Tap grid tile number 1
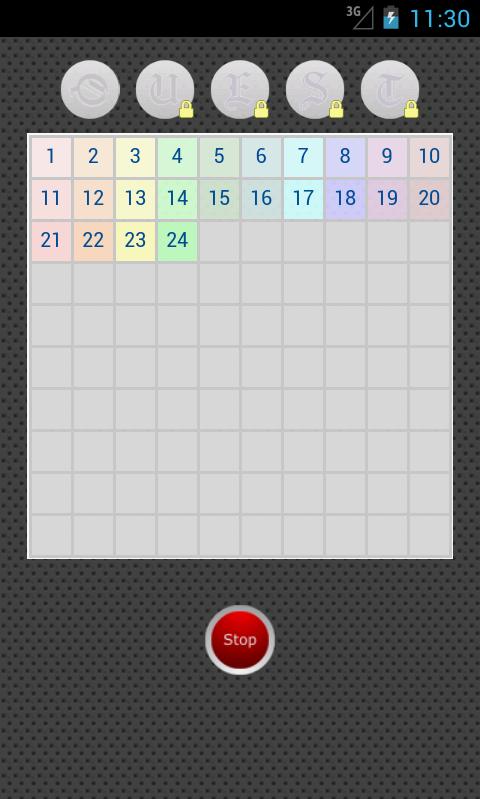The width and height of the screenshot is (480, 799). (51, 157)
